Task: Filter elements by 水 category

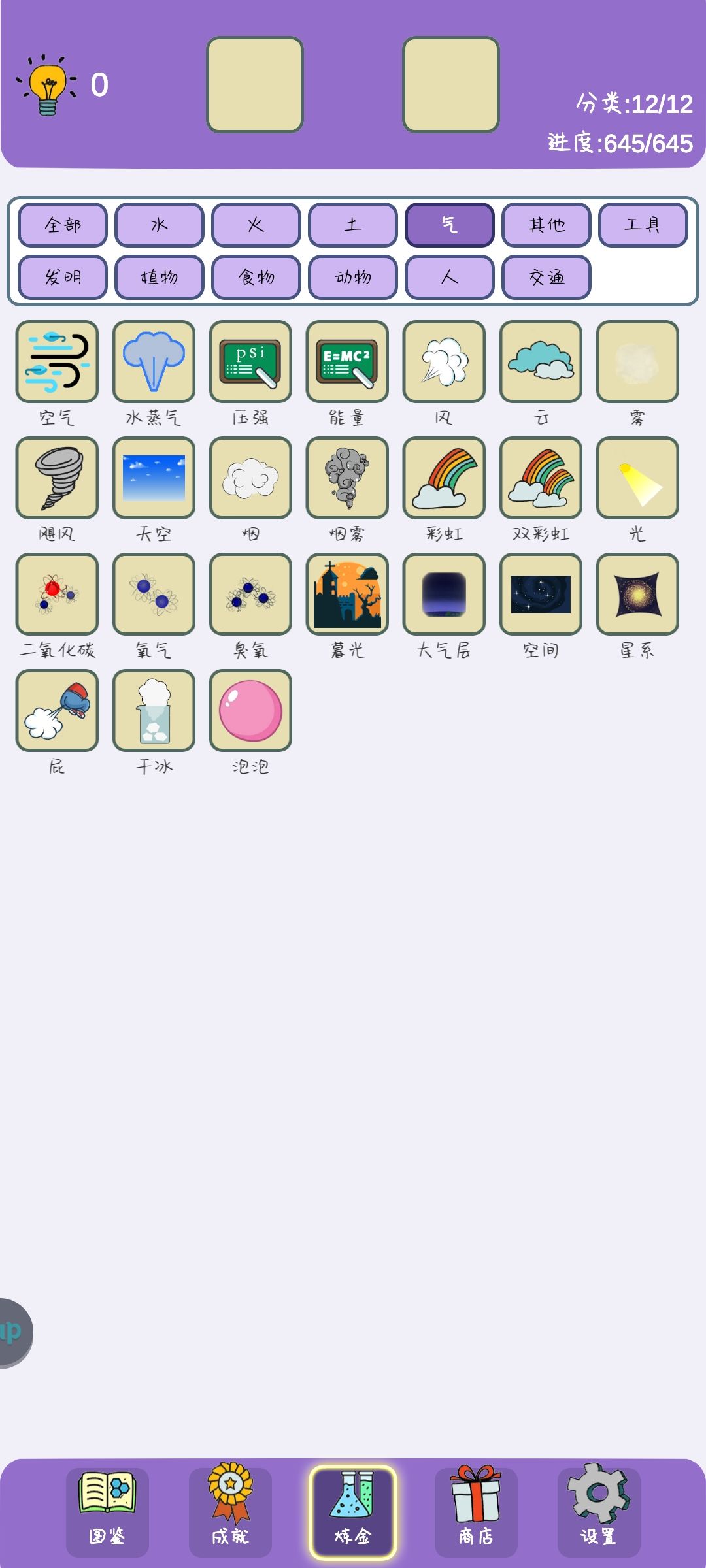Action: click(x=160, y=225)
